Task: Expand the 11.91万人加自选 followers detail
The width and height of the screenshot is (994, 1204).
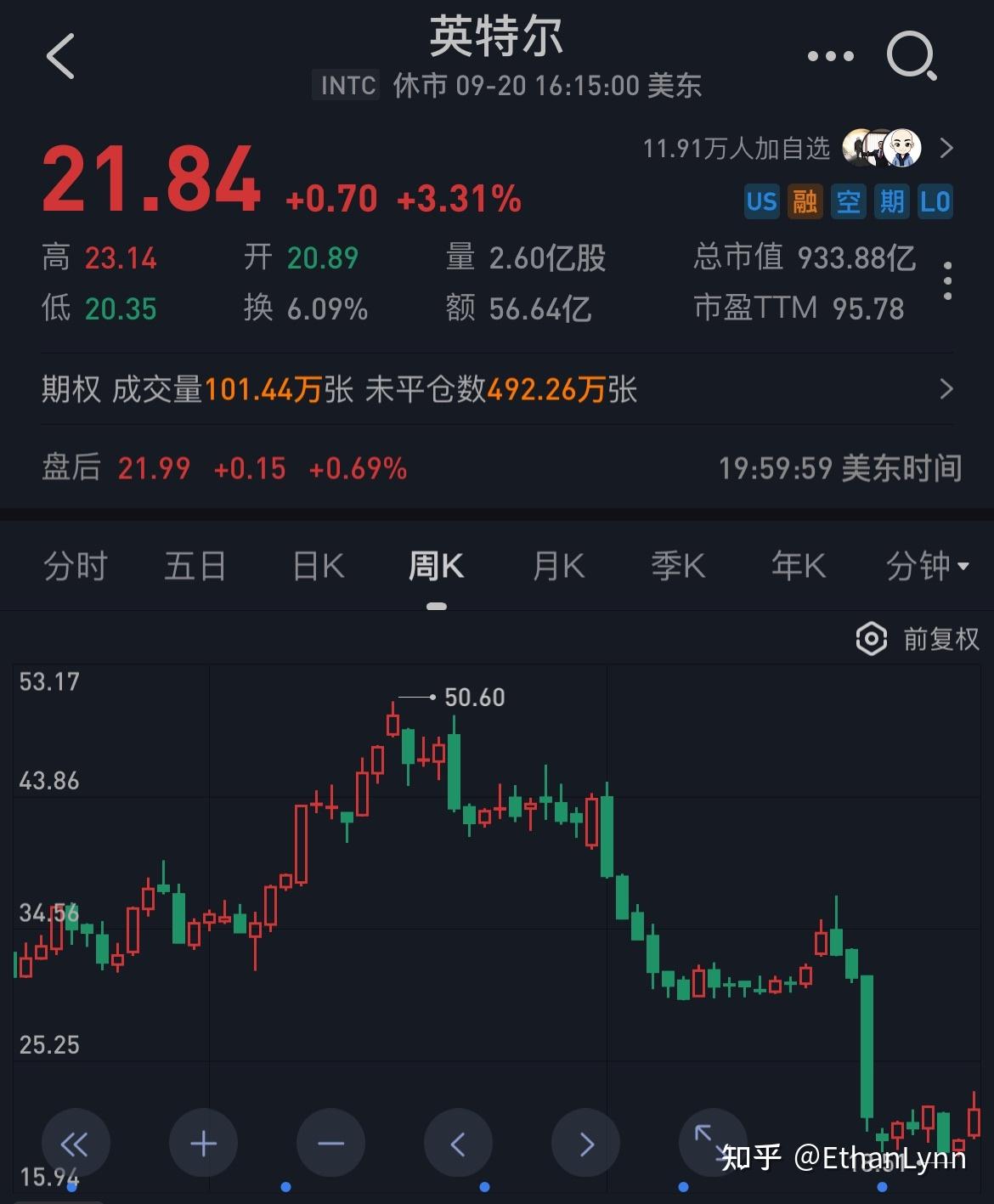Action: coord(946,148)
